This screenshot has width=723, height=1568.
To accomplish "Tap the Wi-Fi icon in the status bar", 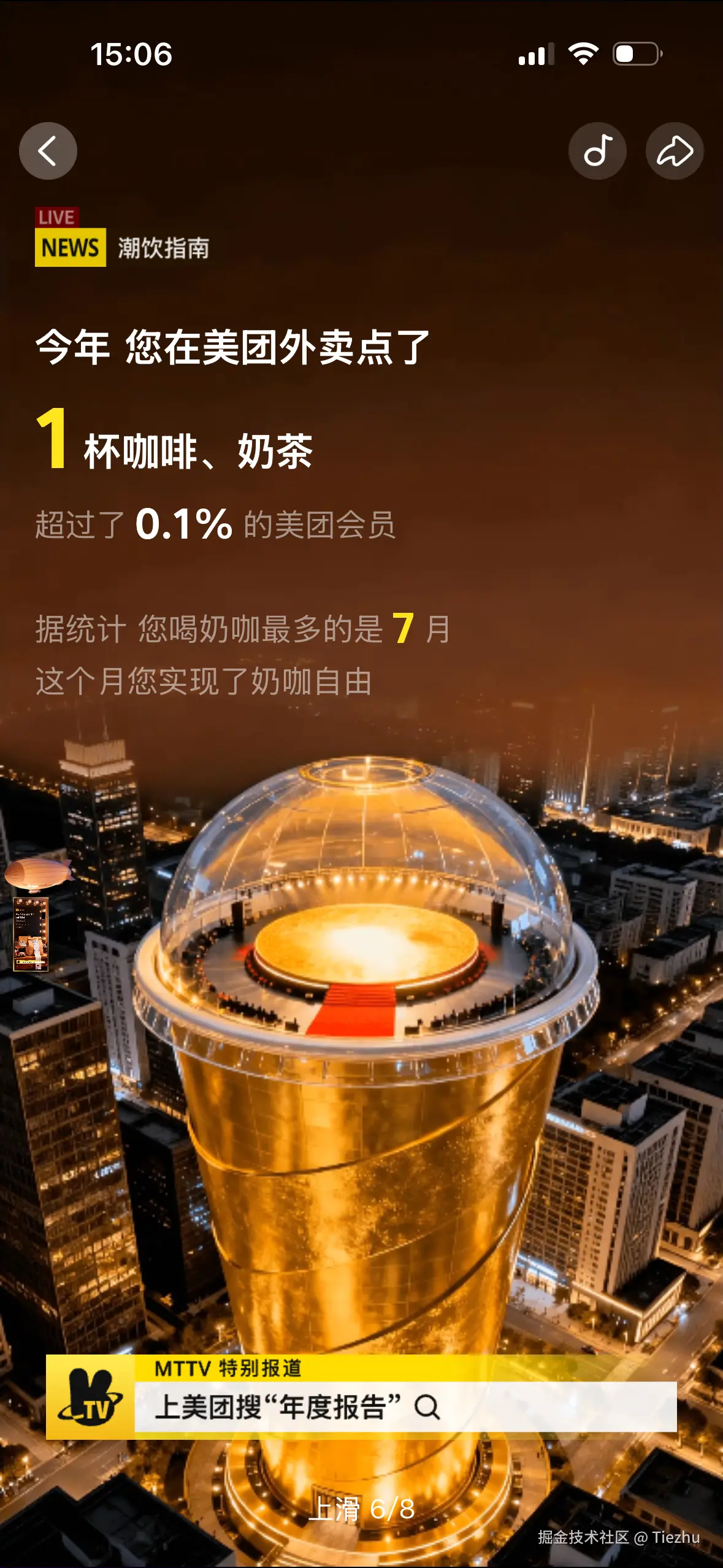I will tap(584, 53).
